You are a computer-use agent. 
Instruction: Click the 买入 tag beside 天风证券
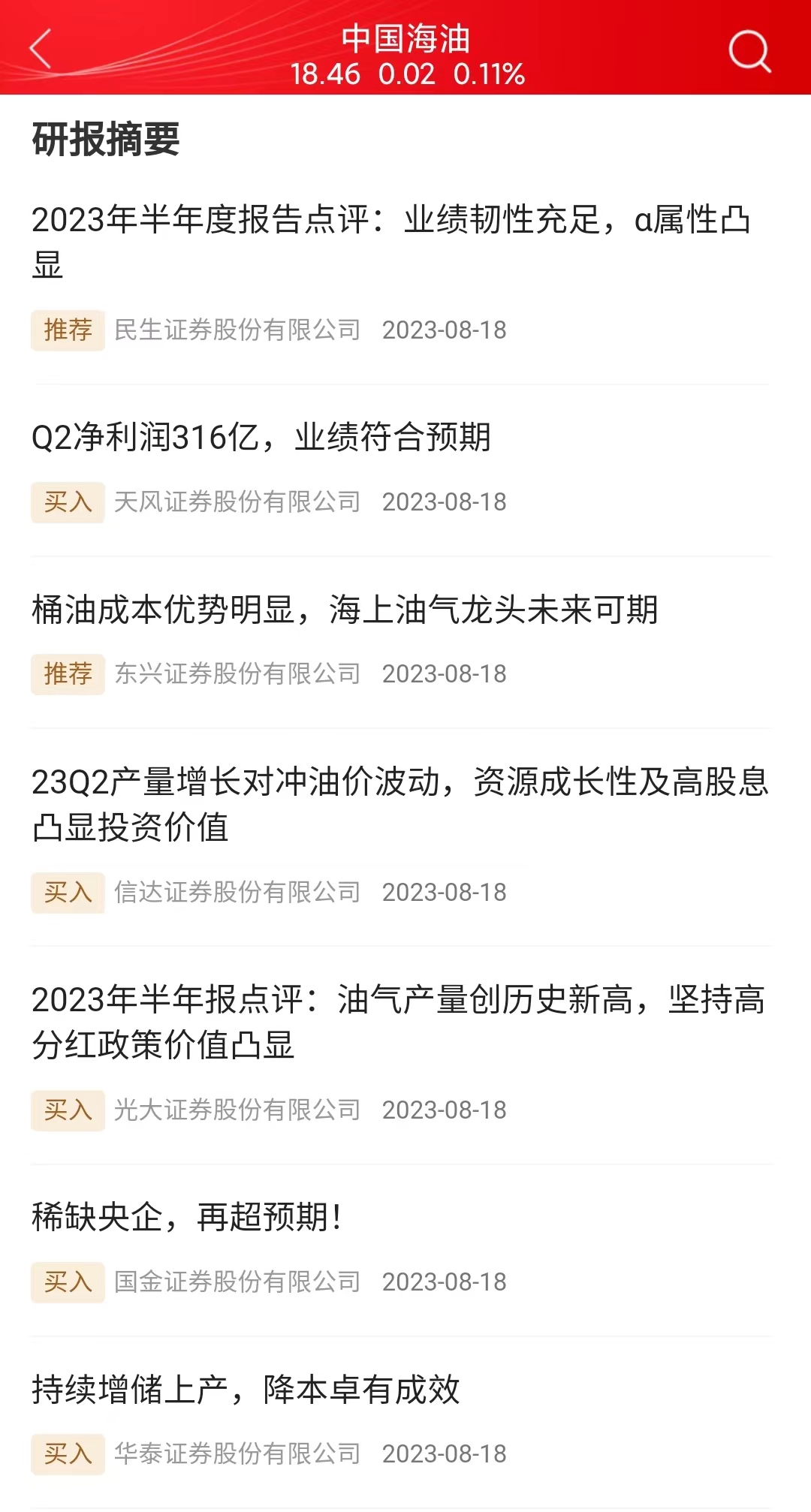click(x=67, y=501)
